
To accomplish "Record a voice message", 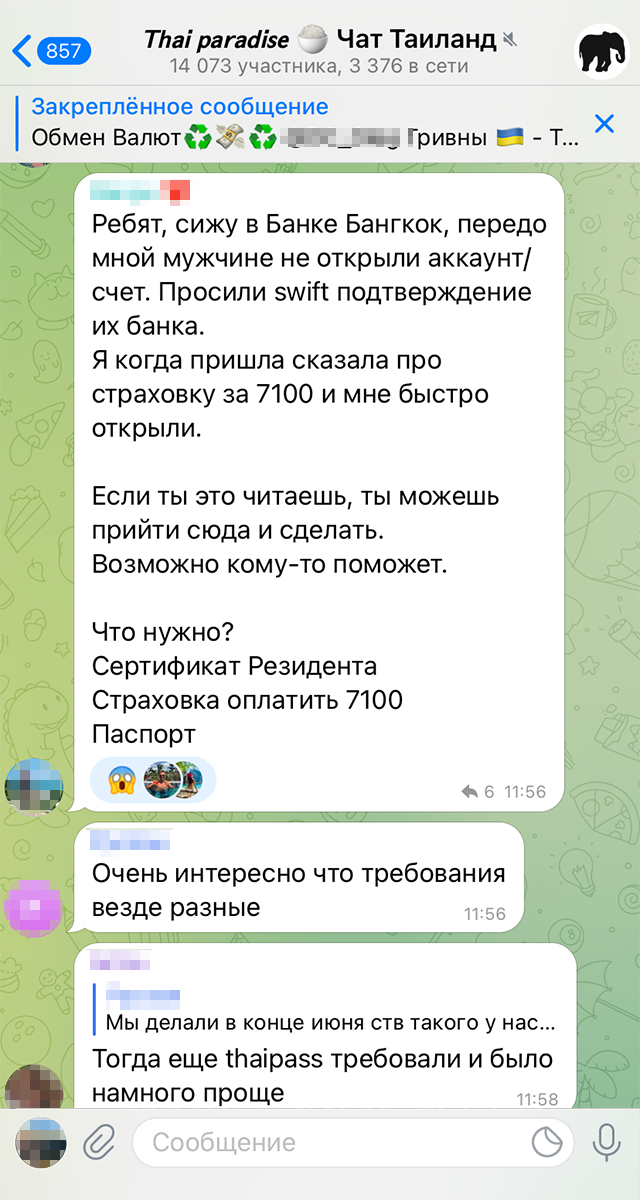I will 604,1142.
